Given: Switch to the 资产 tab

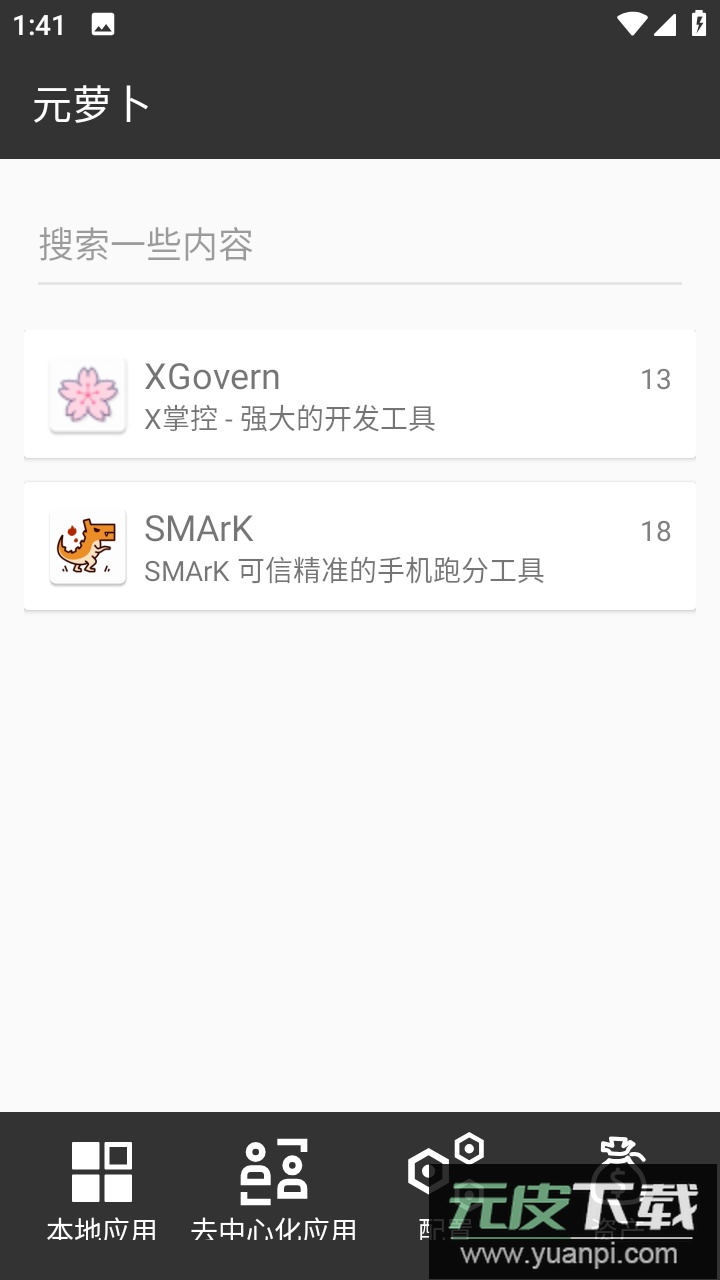Looking at the screenshot, I should tap(620, 1190).
